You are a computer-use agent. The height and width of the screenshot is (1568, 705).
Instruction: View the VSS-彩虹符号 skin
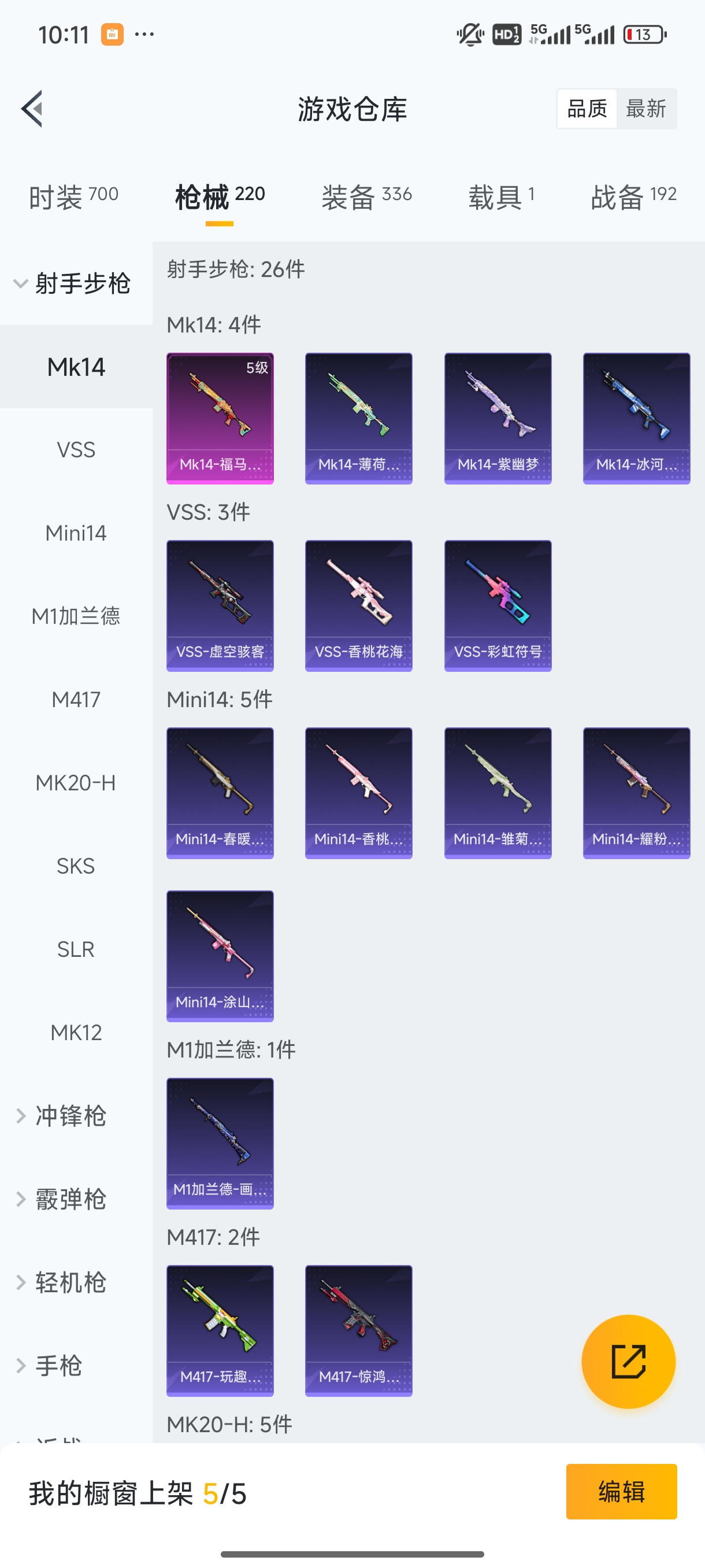pyautogui.click(x=498, y=606)
